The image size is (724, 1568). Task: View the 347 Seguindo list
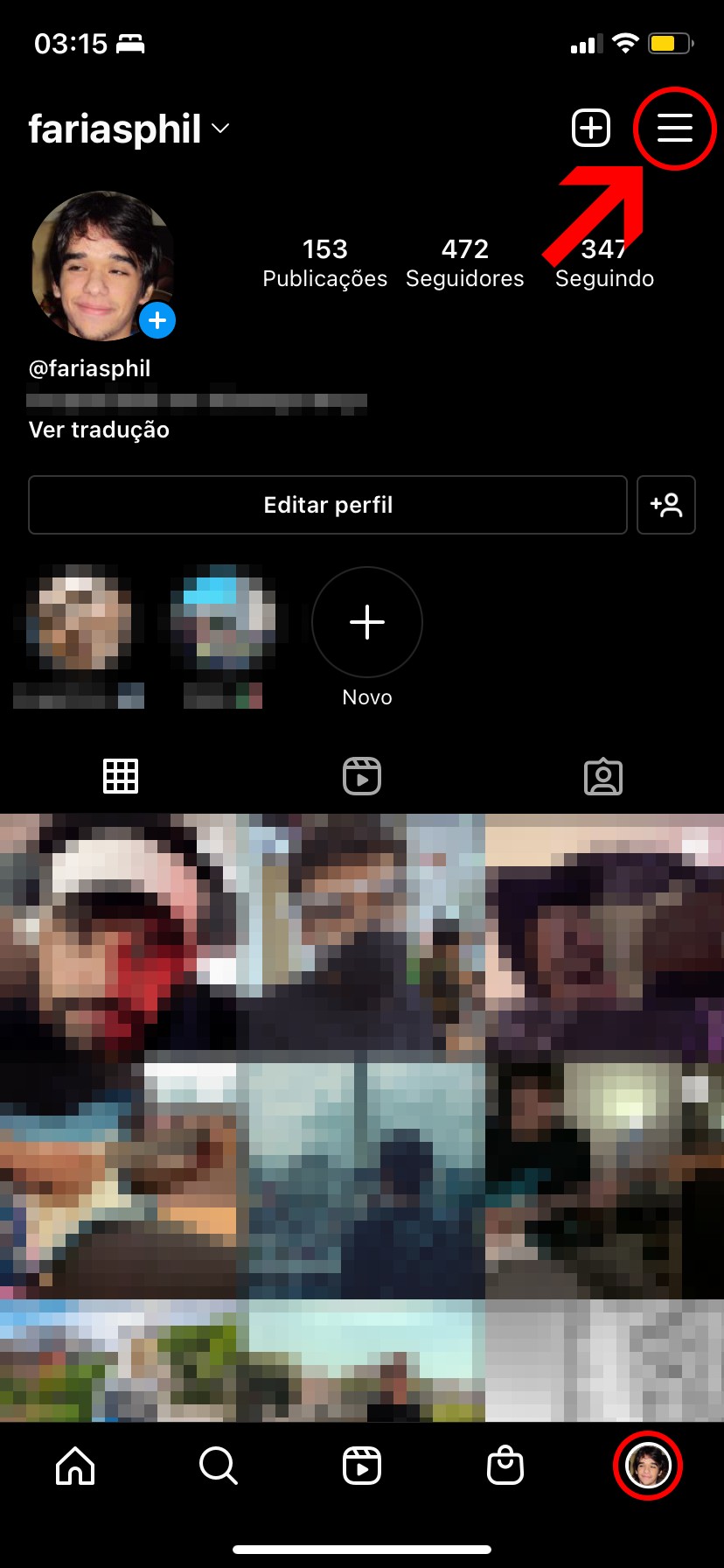click(x=604, y=262)
